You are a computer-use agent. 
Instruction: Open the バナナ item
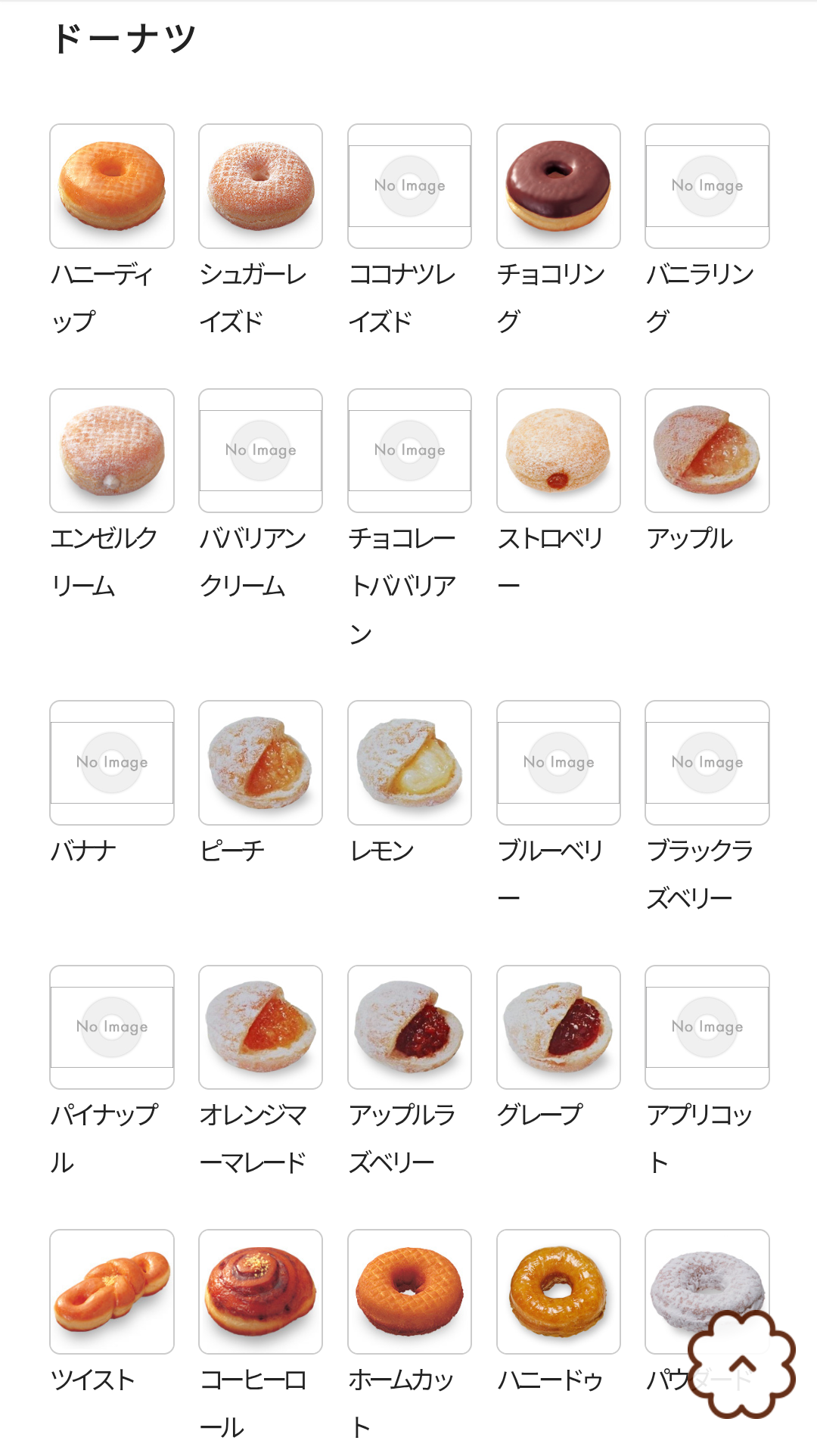112,763
